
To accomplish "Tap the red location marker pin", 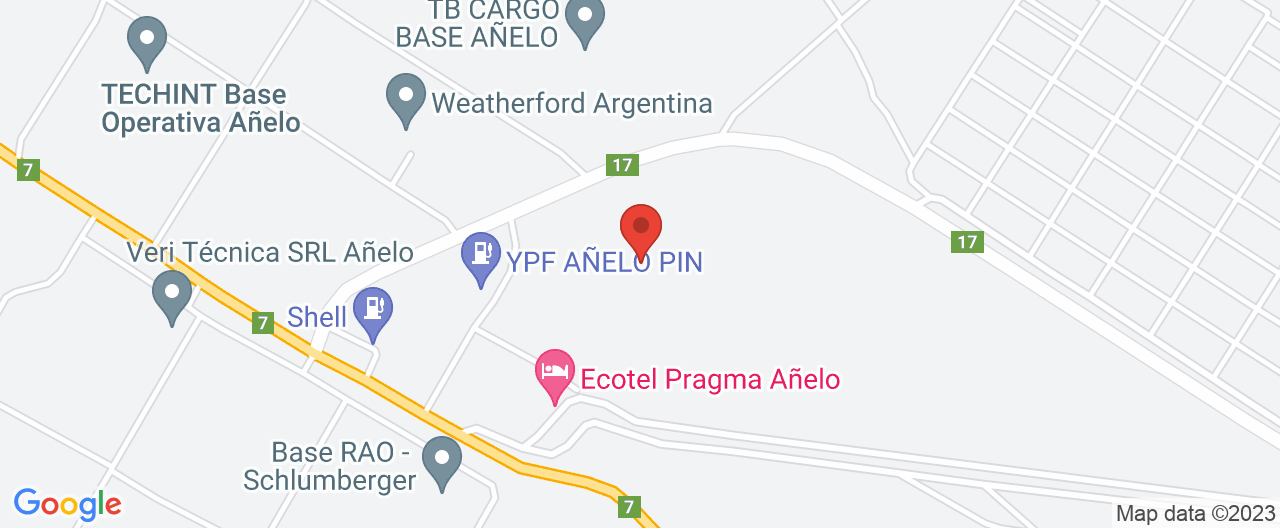I will coord(641,229).
